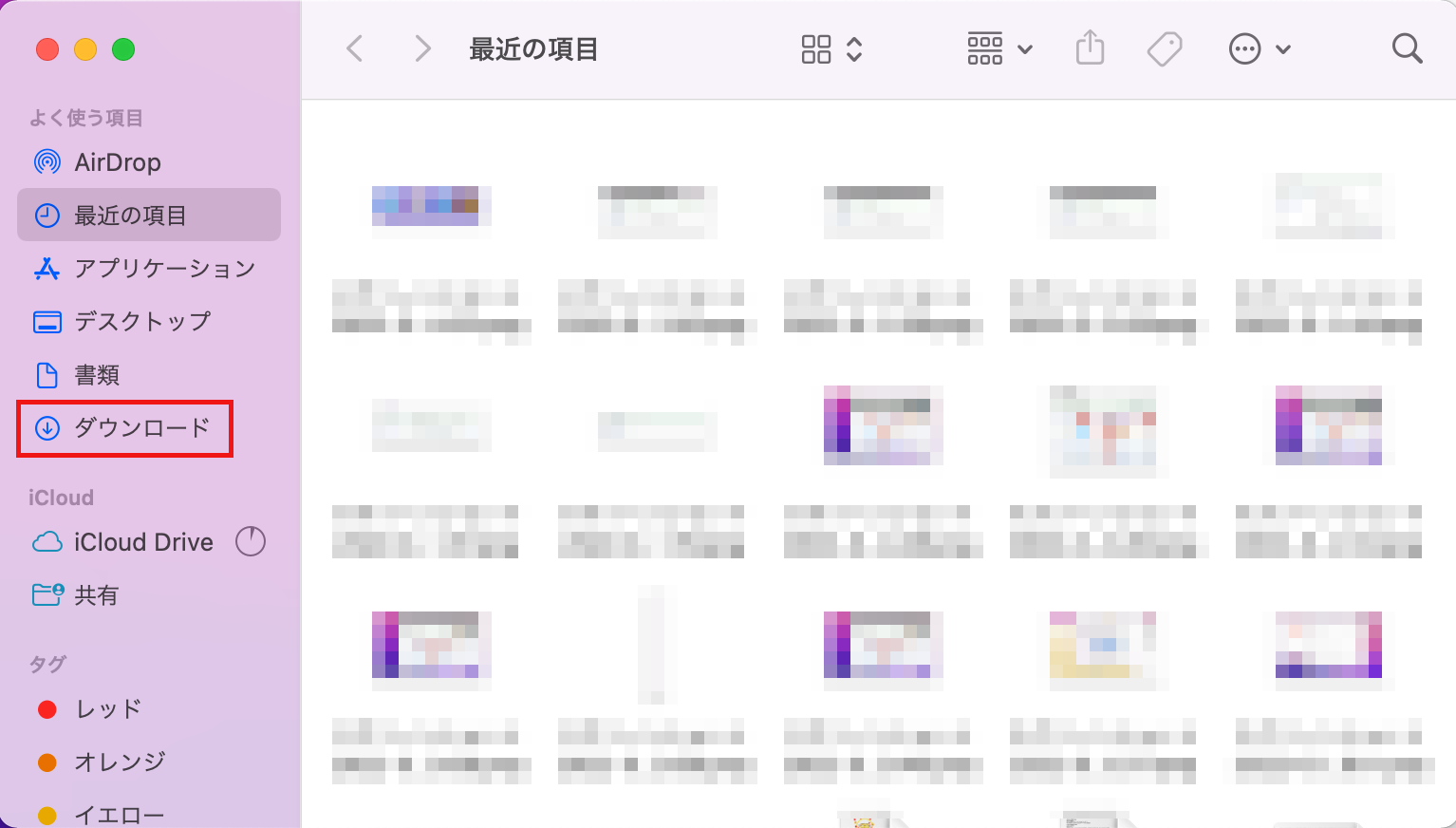Open ダウンロード folder
Viewport: 1456px width, 828px height.
[141, 428]
